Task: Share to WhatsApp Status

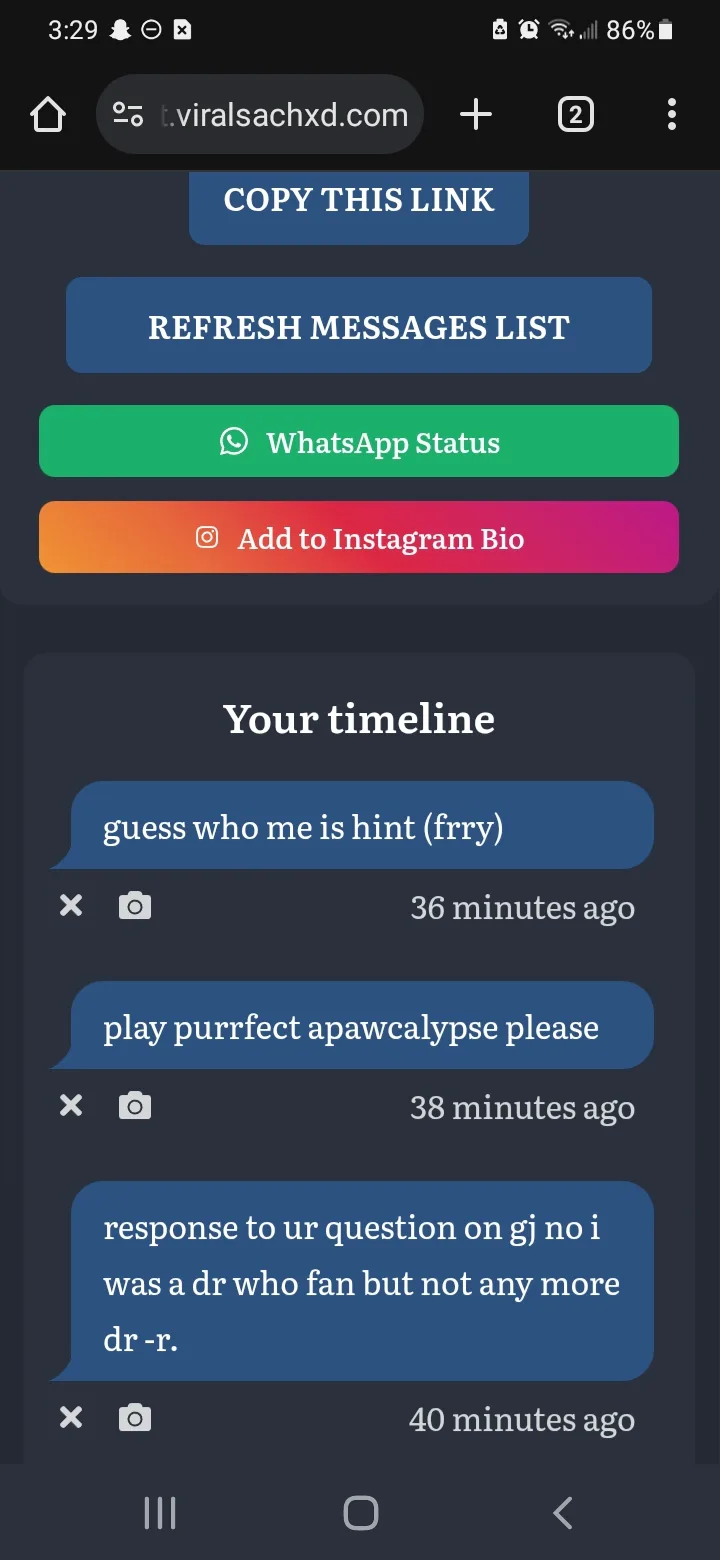Action: tap(359, 441)
